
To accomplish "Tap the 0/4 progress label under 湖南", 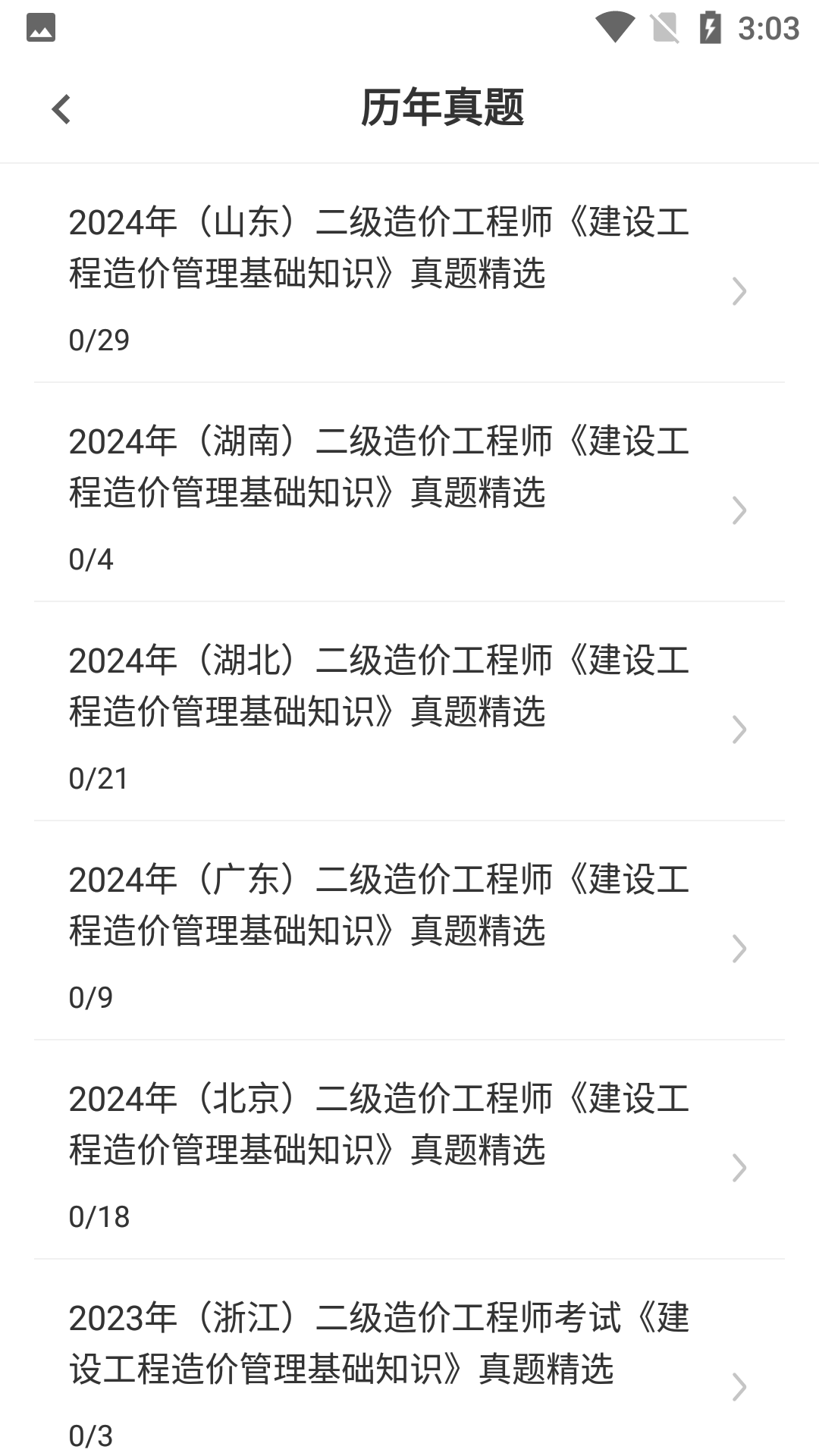I will tap(91, 560).
